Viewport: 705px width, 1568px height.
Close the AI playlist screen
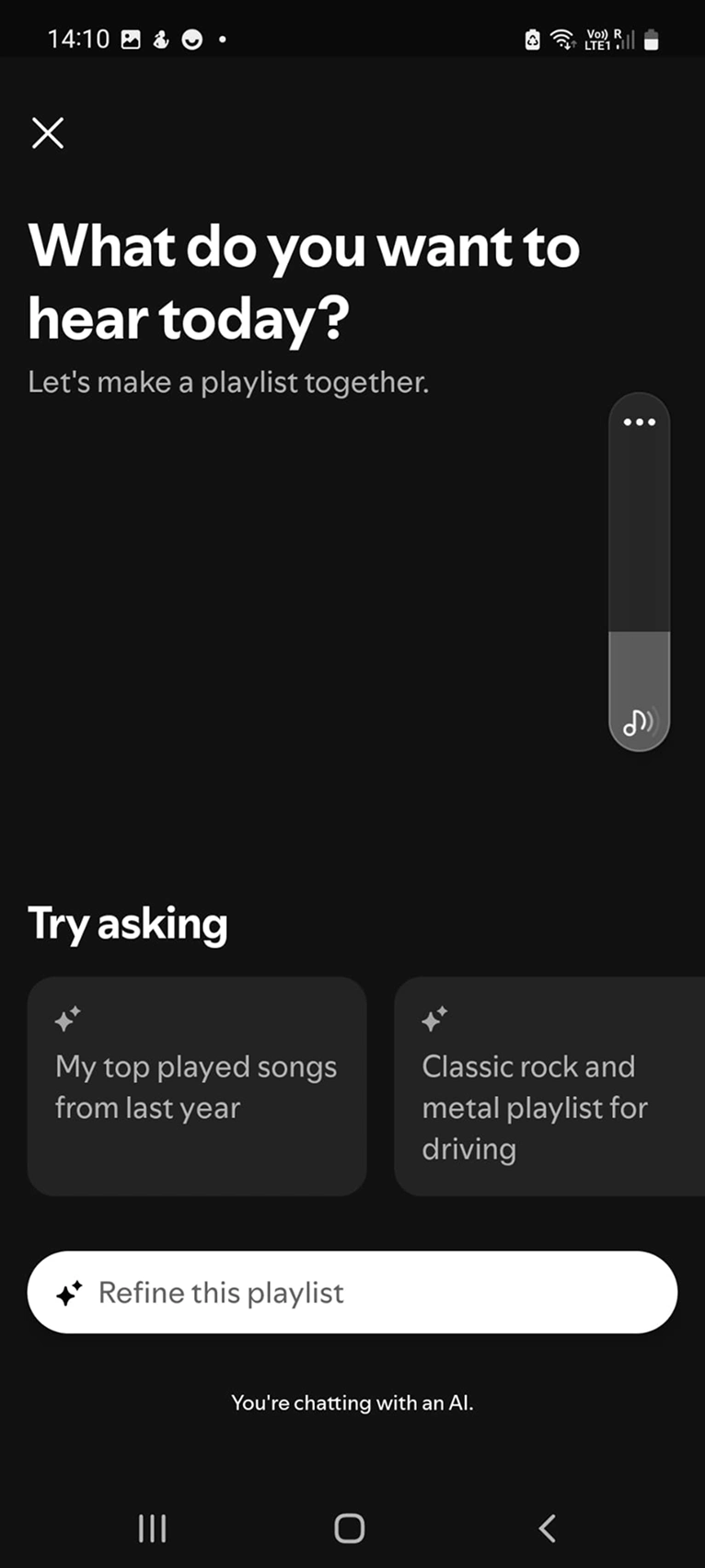click(48, 133)
